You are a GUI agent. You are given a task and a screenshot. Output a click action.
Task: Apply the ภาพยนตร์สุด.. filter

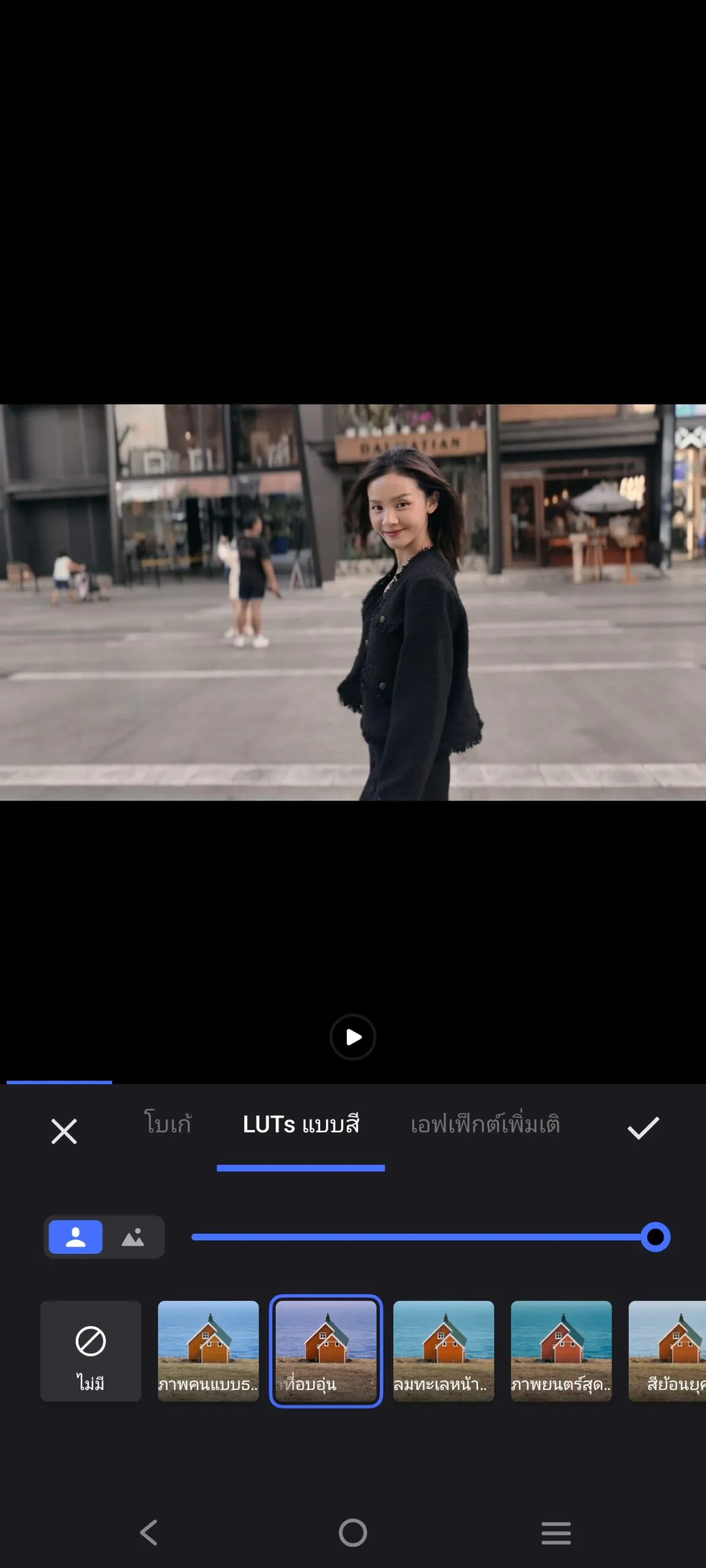coord(561,1351)
